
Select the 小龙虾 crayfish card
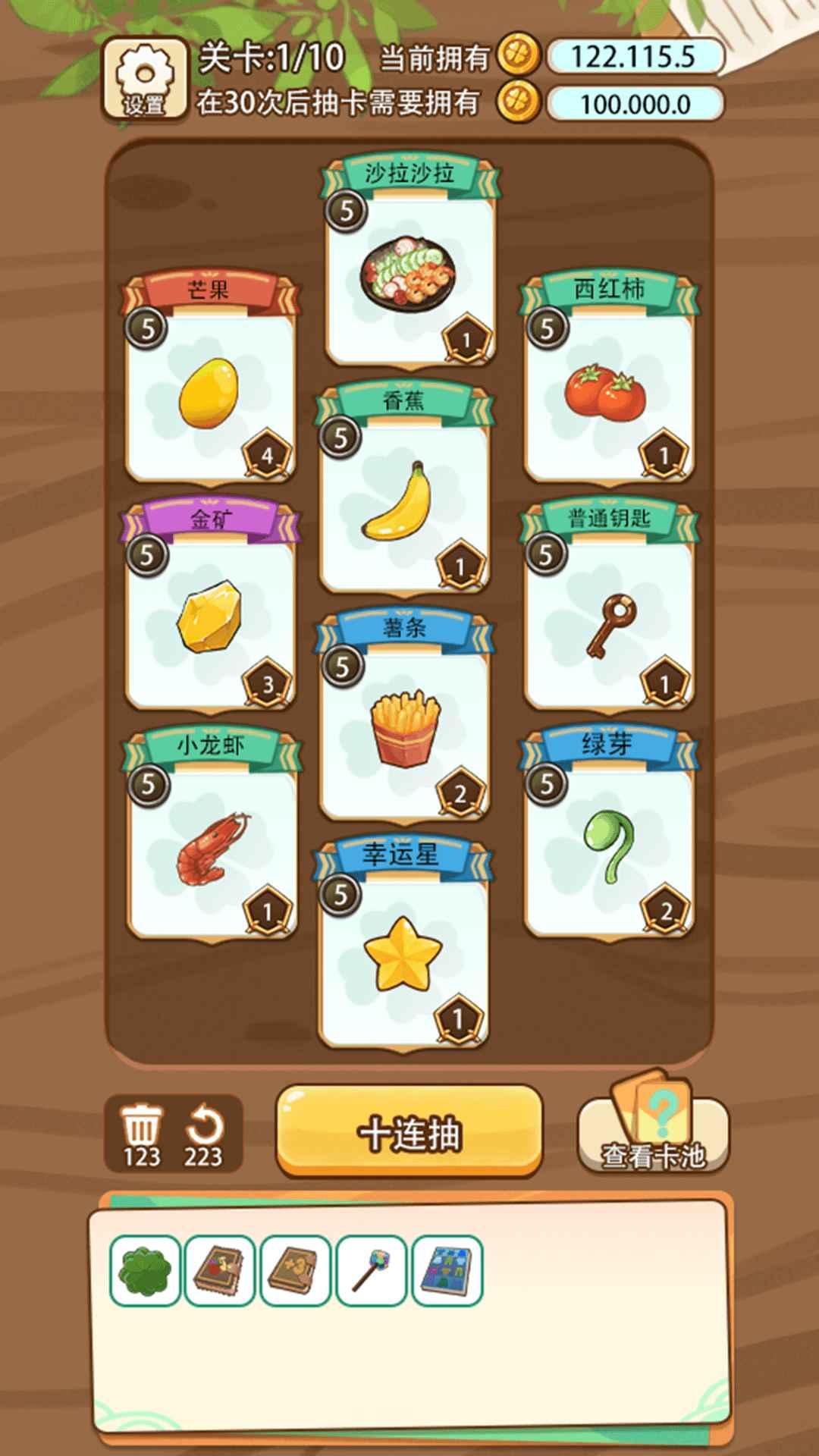[210, 842]
